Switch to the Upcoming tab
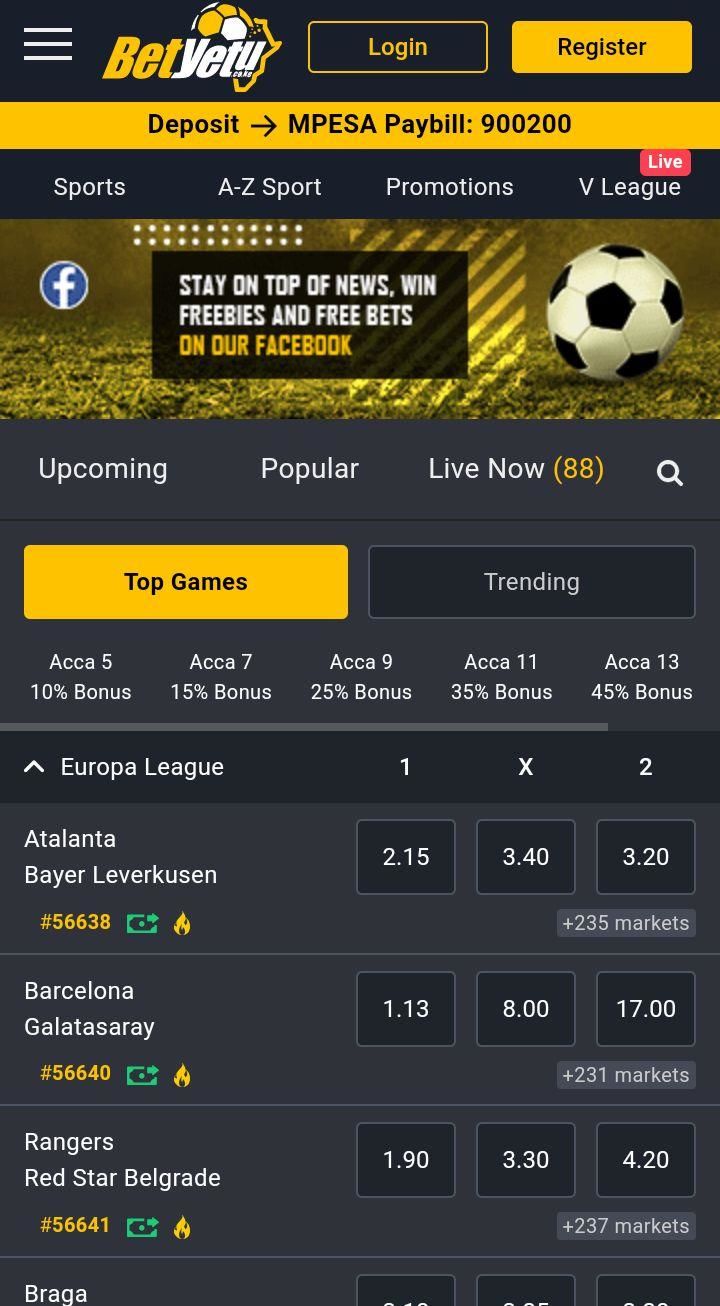Viewport: 720px width, 1306px height. tap(103, 469)
